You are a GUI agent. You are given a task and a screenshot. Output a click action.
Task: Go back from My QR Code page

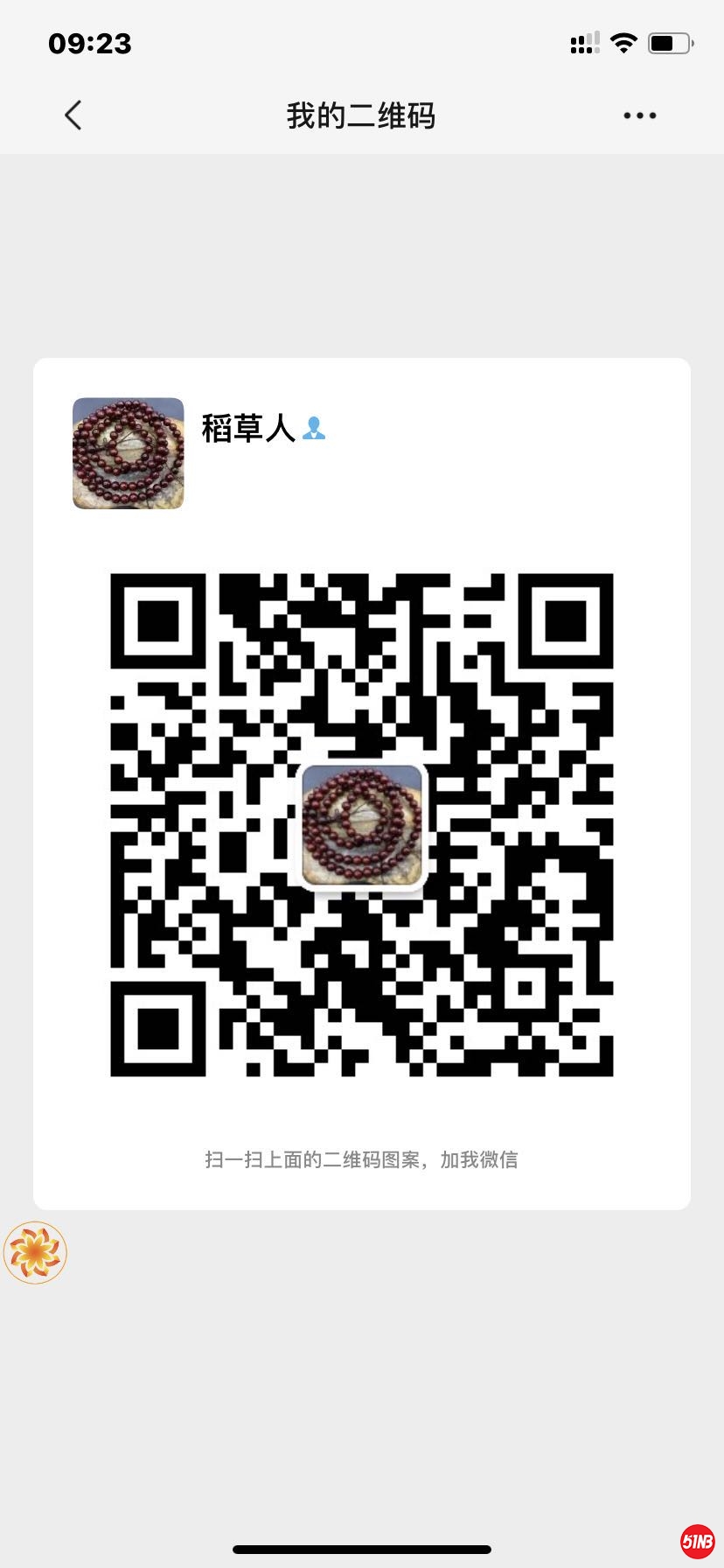(x=73, y=115)
